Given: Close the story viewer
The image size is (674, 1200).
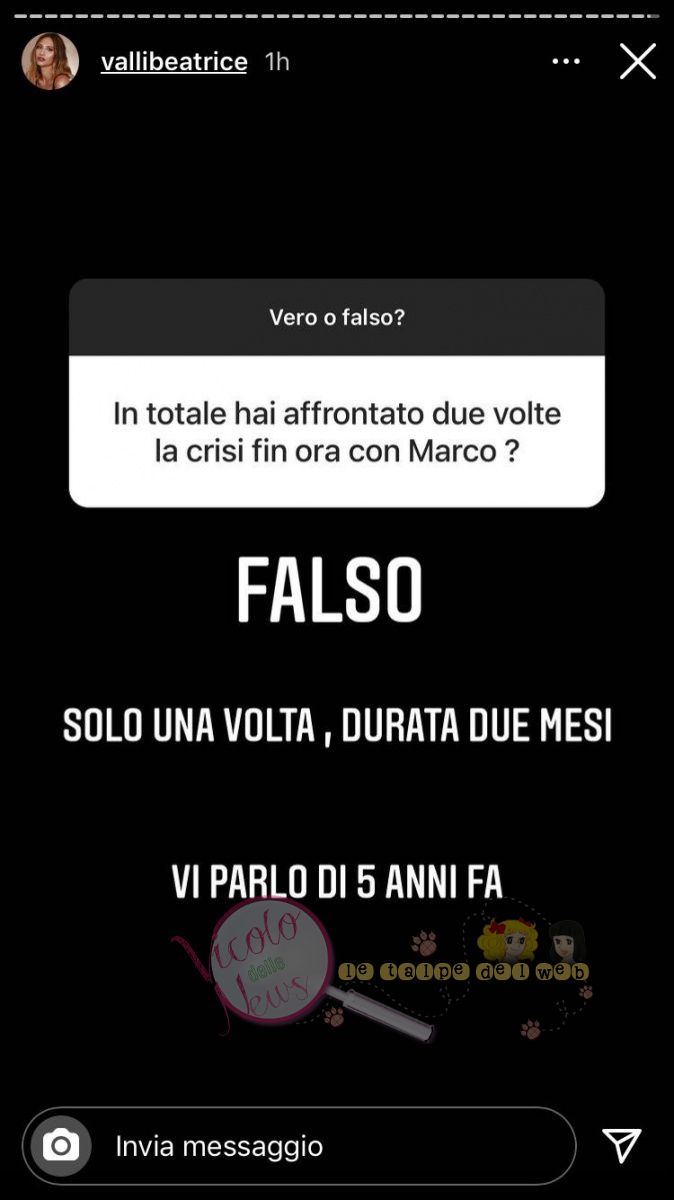Looking at the screenshot, I should coord(637,62).
